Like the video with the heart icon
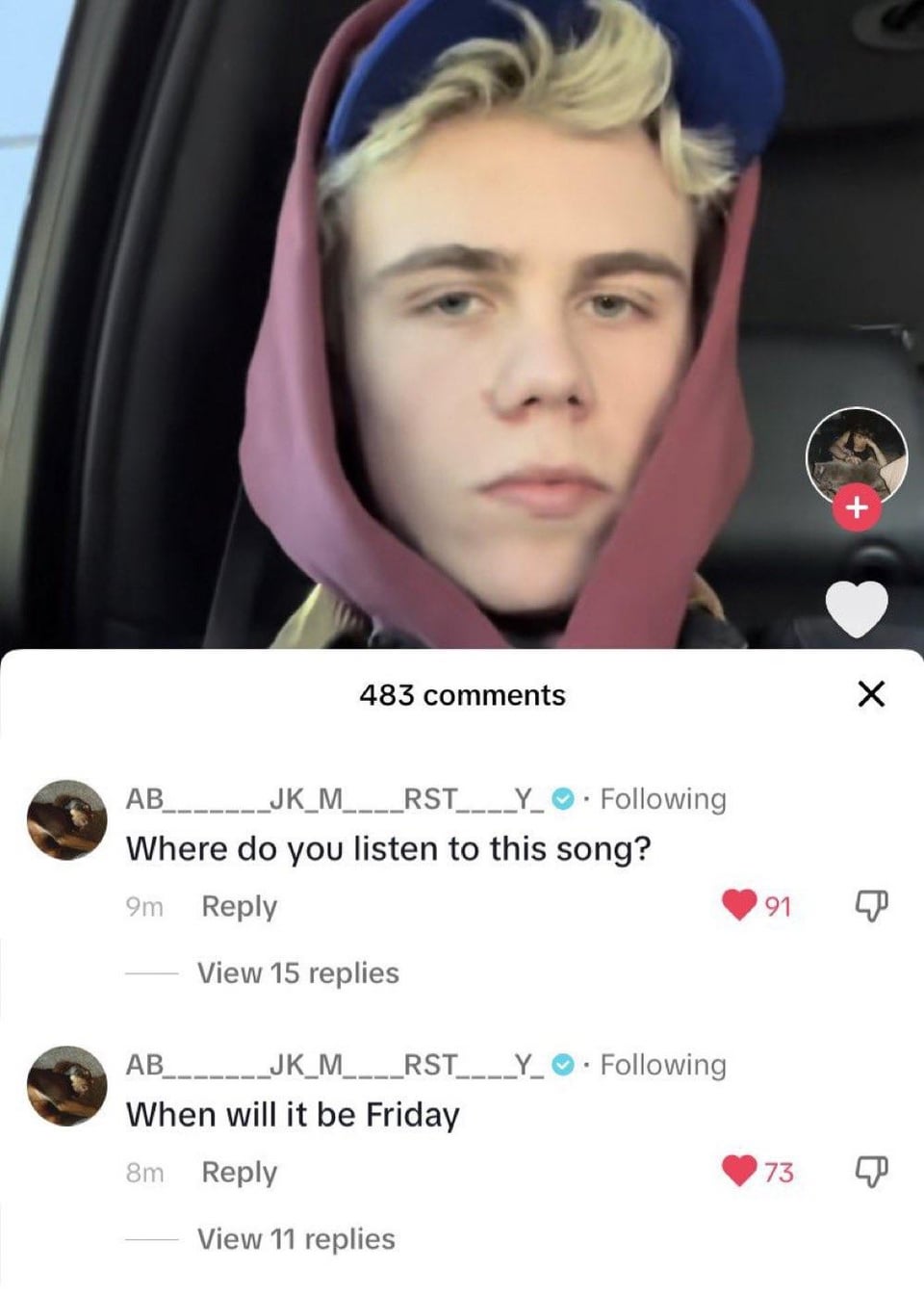This screenshot has height=1295, width=924. pos(857,609)
